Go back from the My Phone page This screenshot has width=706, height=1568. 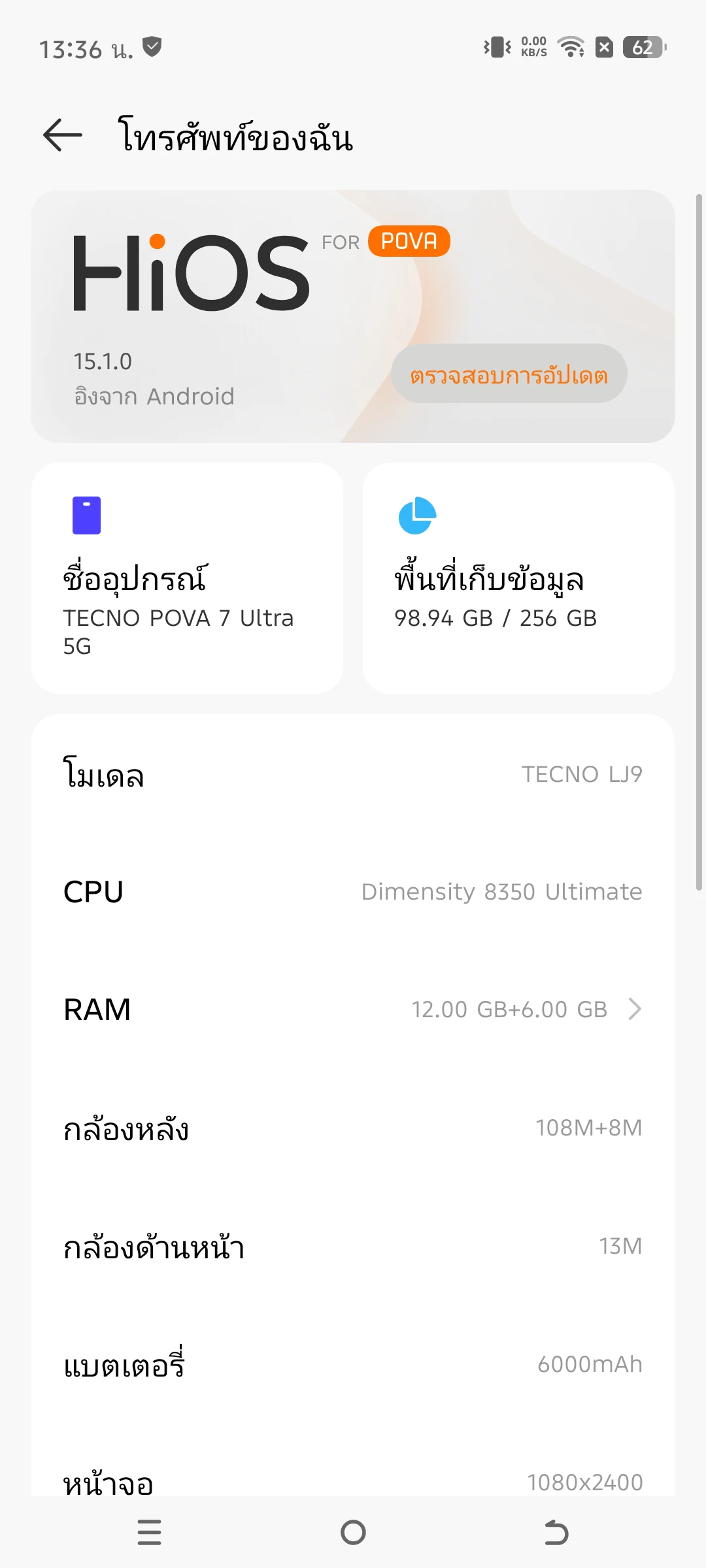[63, 135]
